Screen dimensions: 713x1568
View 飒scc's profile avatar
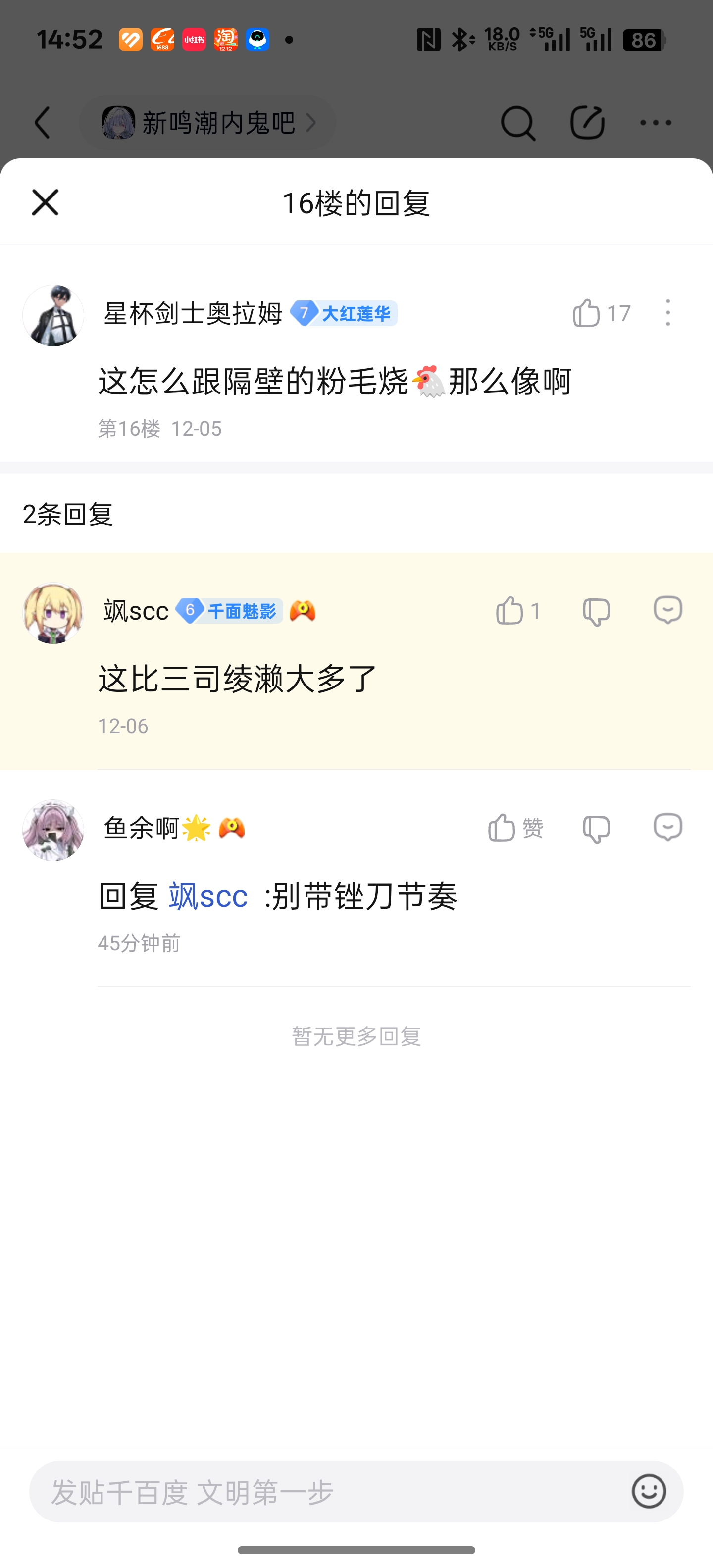click(x=53, y=614)
